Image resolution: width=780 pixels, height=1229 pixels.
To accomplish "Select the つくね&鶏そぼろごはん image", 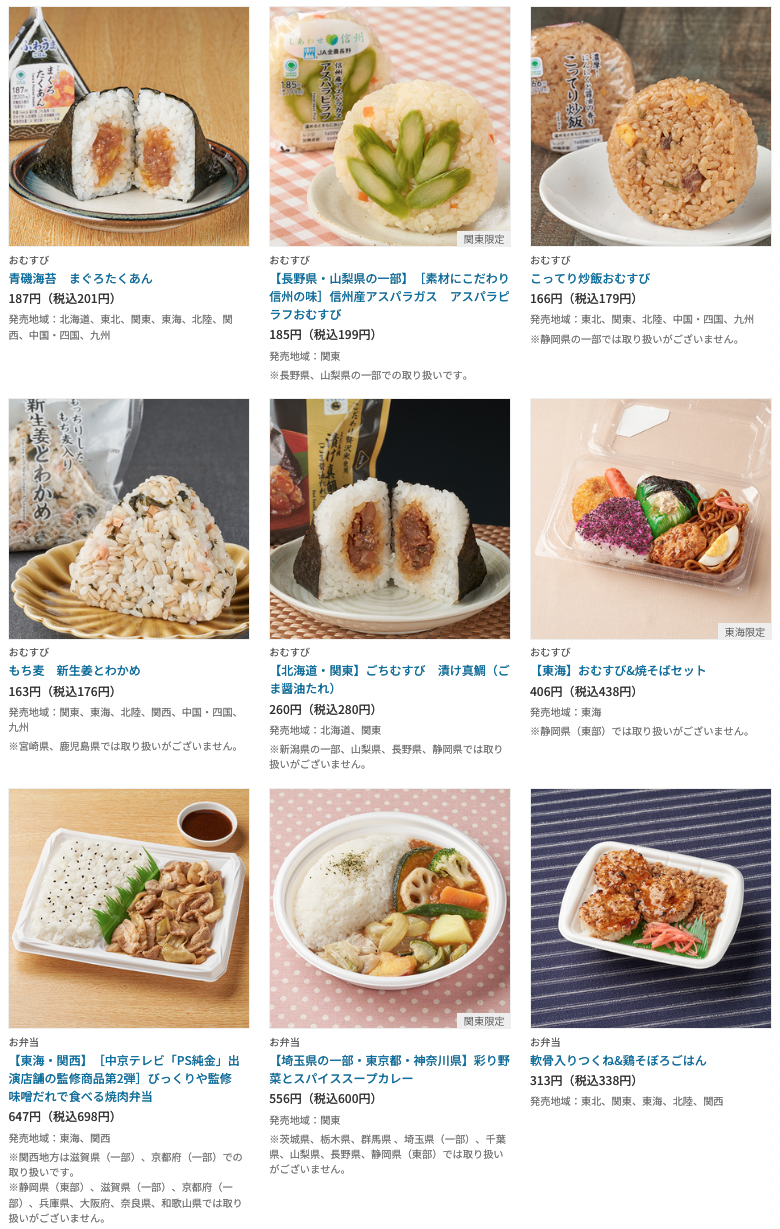I will pos(650,908).
